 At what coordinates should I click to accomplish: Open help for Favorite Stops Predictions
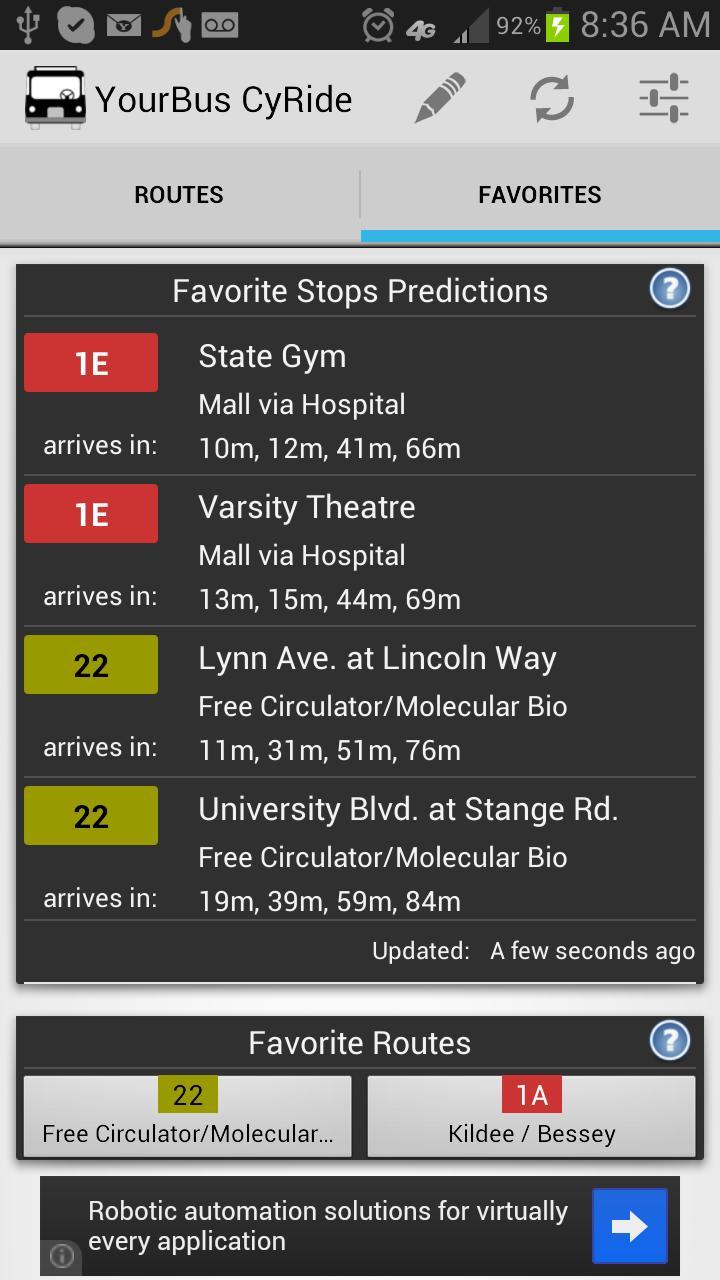click(669, 289)
